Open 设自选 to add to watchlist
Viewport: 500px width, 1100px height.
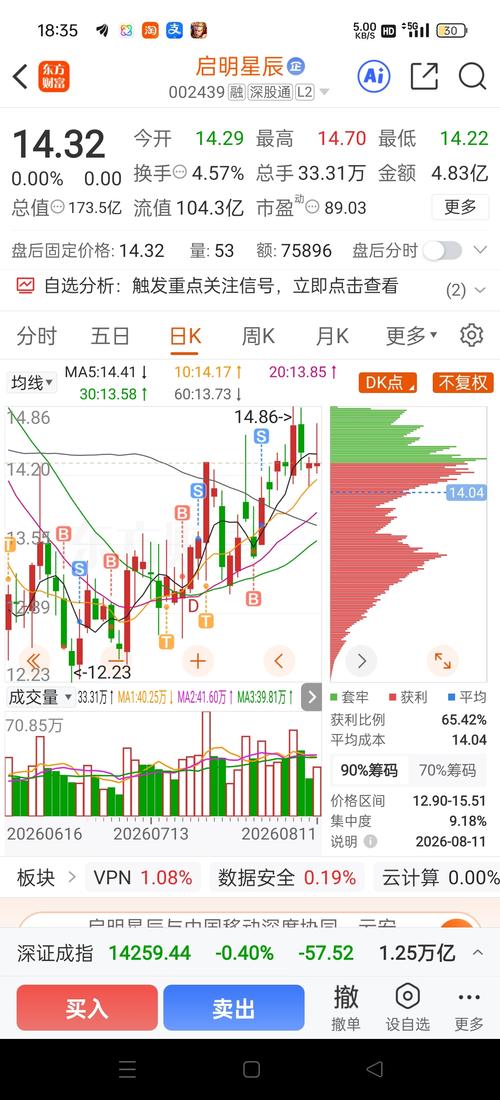[x=407, y=1008]
